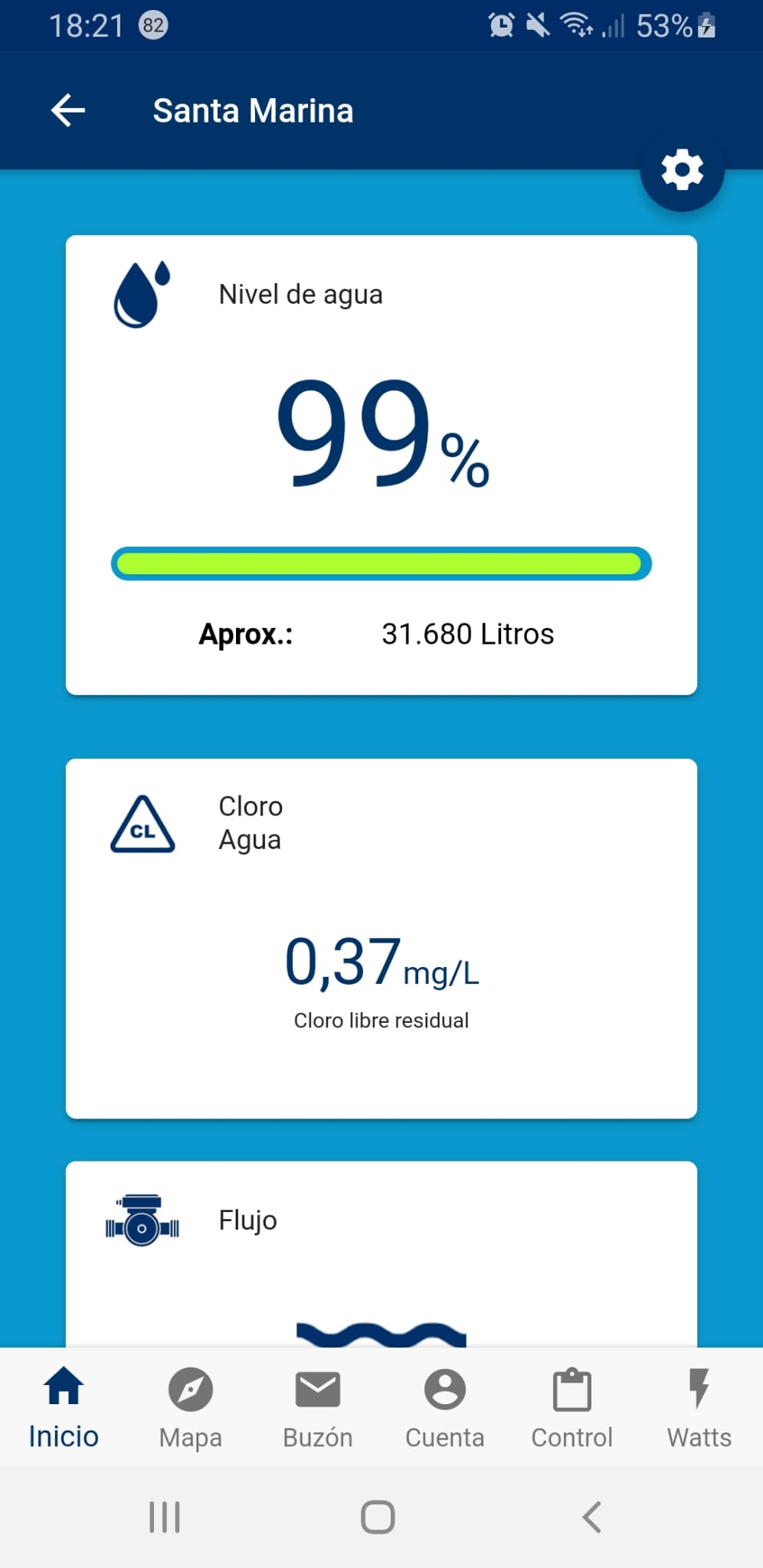Open the Nivel de agua card
This screenshot has width=763, height=1568.
pos(381,465)
